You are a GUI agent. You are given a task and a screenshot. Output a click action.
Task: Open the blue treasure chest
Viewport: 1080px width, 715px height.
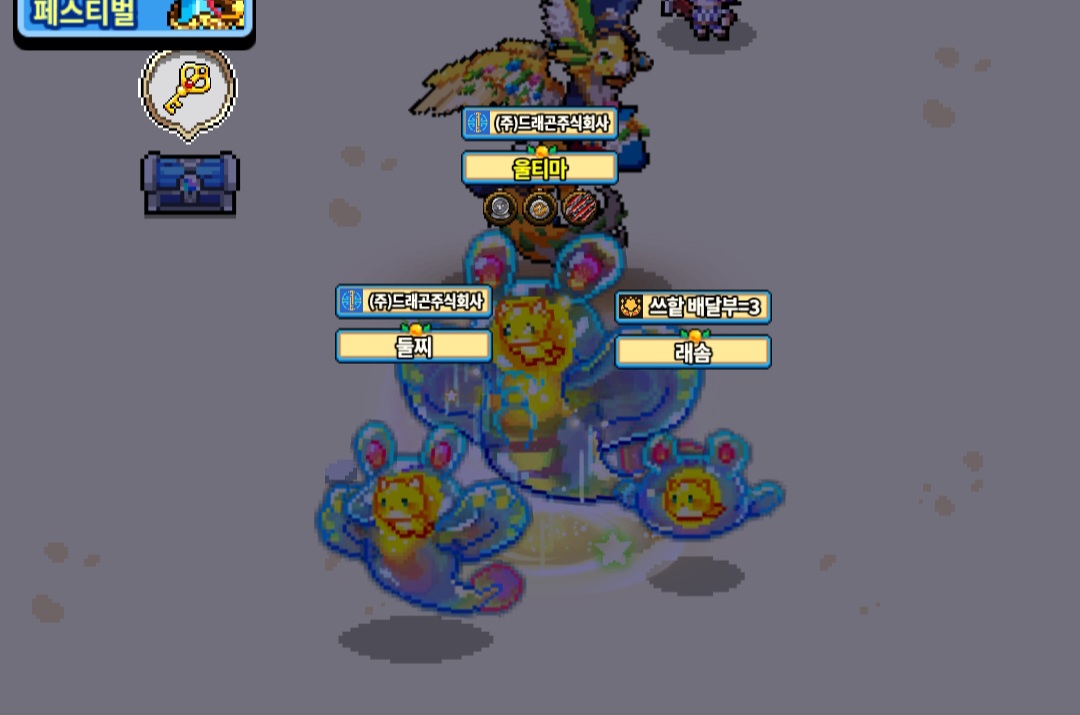(190, 183)
